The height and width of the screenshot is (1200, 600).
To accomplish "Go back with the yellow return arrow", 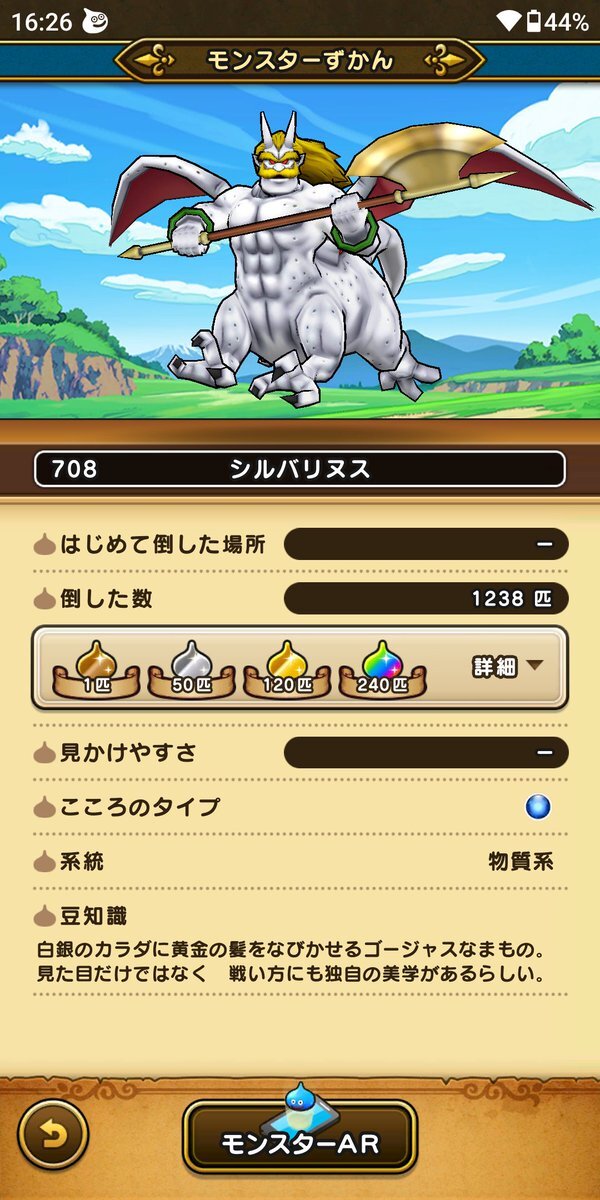I will click(x=53, y=1134).
